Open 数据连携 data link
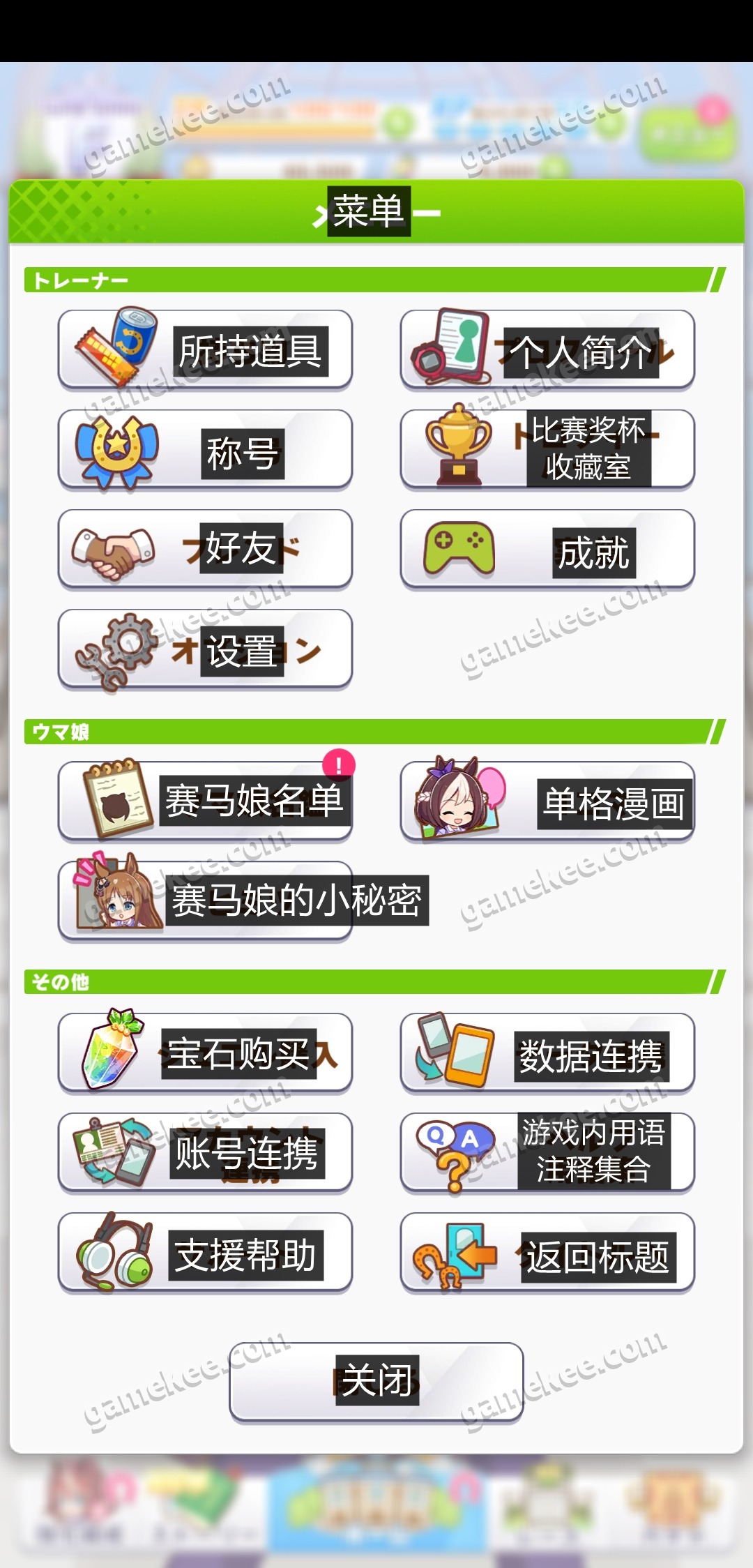The image size is (753, 1568). pos(547,1053)
